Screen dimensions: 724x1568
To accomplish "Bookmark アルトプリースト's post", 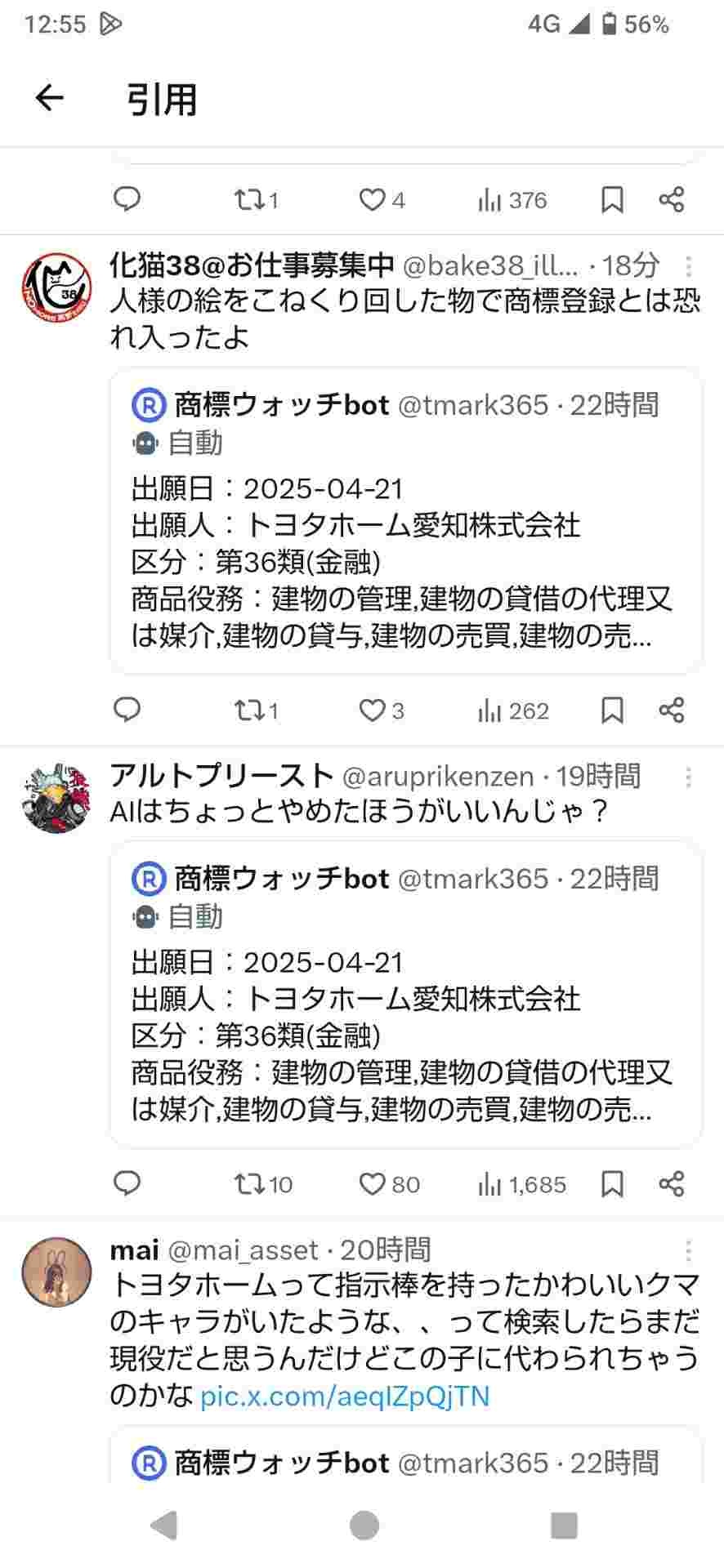I will tap(612, 1183).
